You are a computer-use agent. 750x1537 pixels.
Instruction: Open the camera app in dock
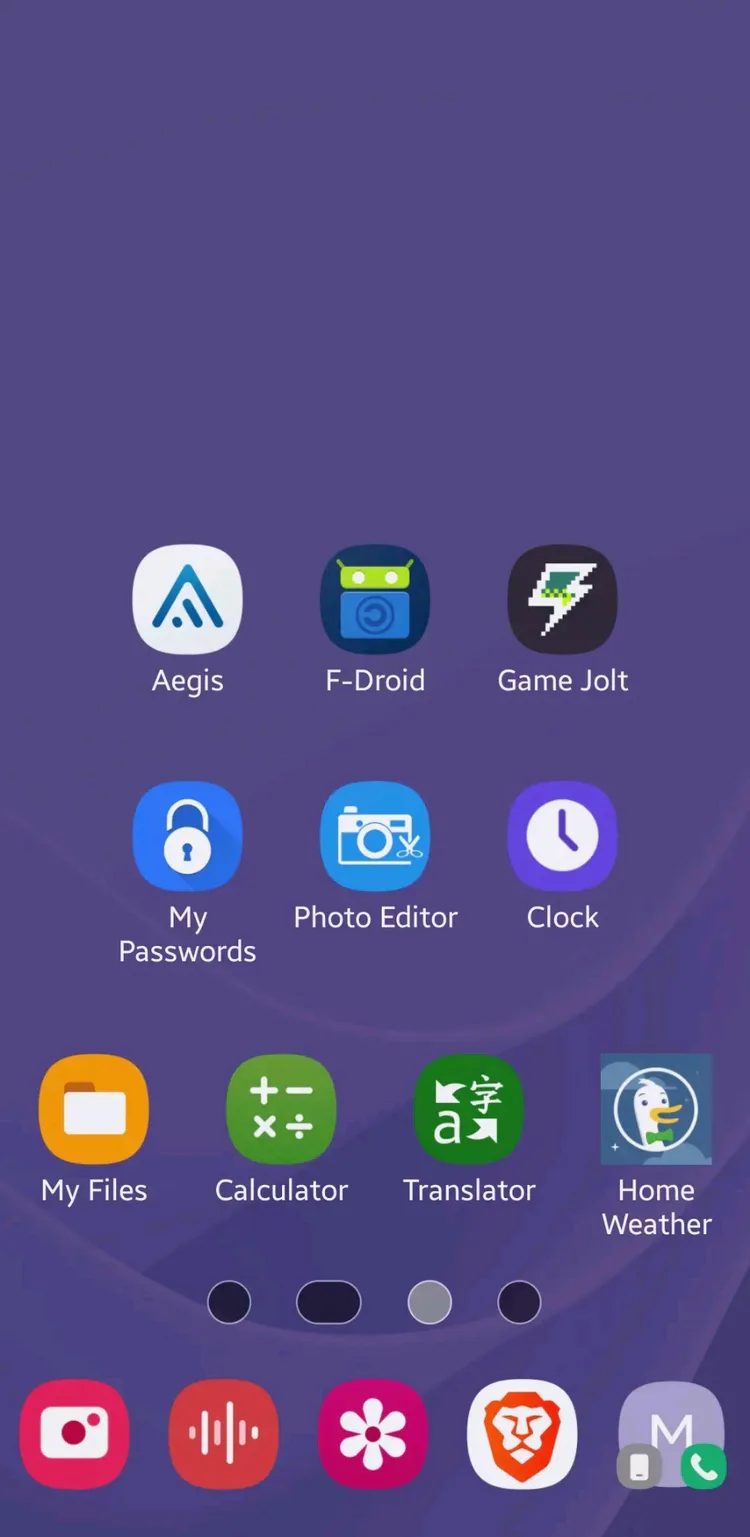click(74, 1434)
